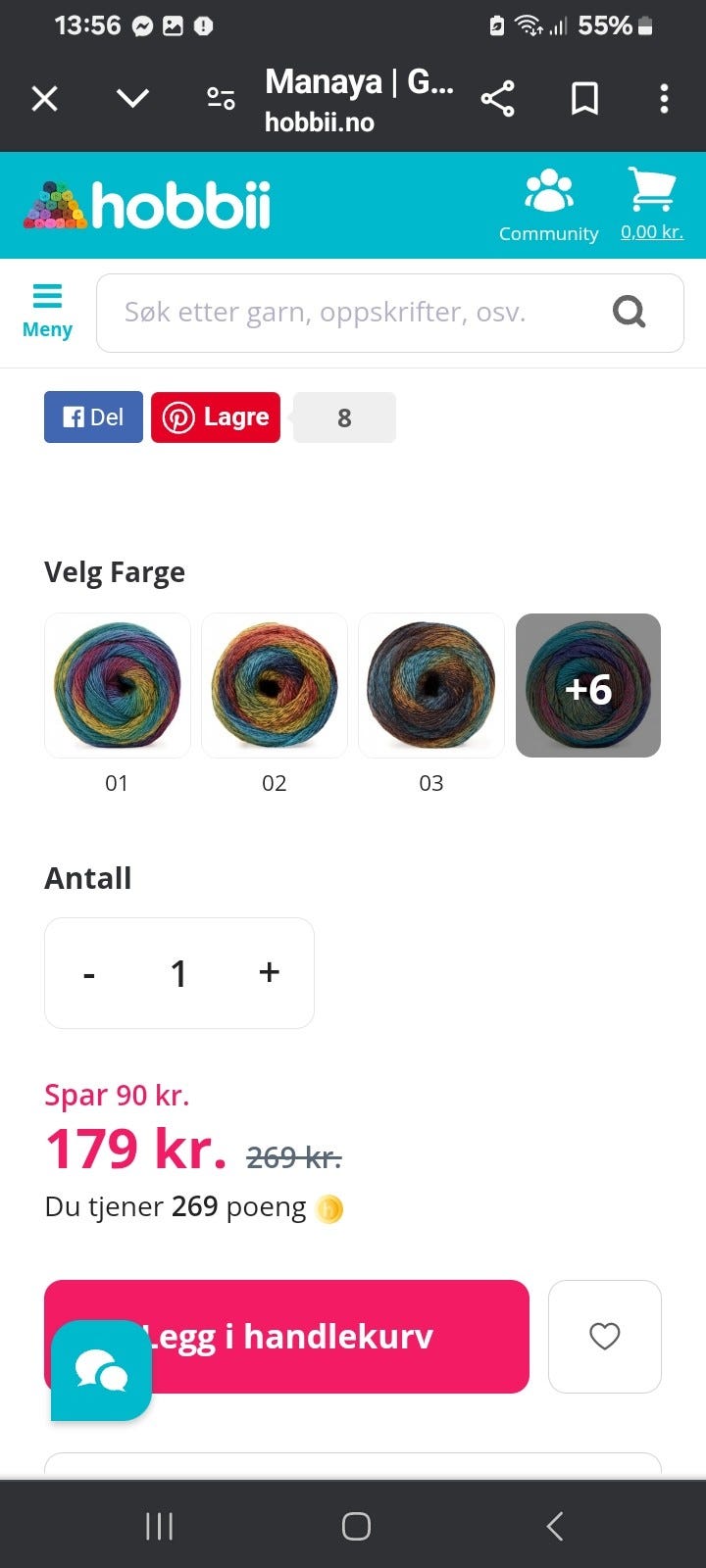Viewport: 706px width, 1568px height.
Task: Open the browser overflow menu
Action: pyautogui.click(x=664, y=99)
